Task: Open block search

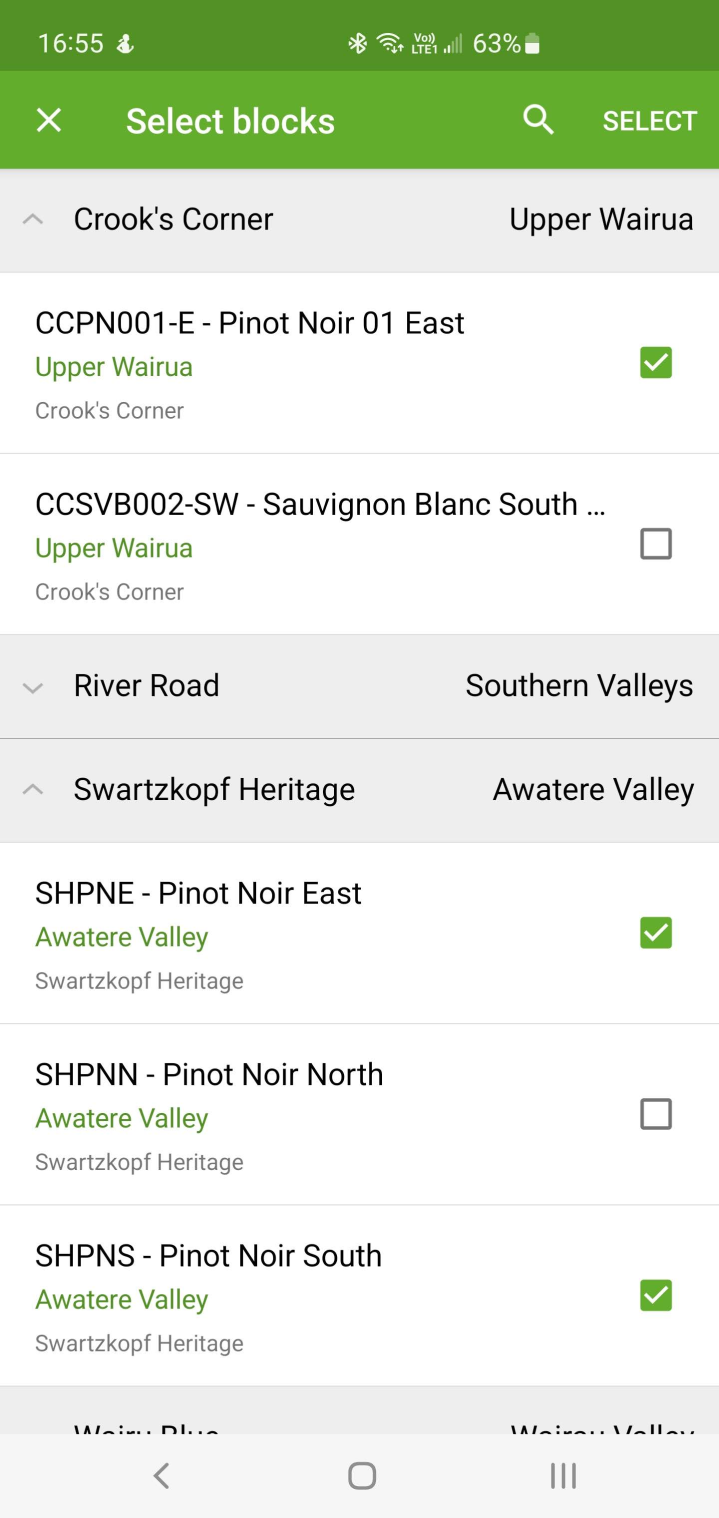Action: (538, 120)
